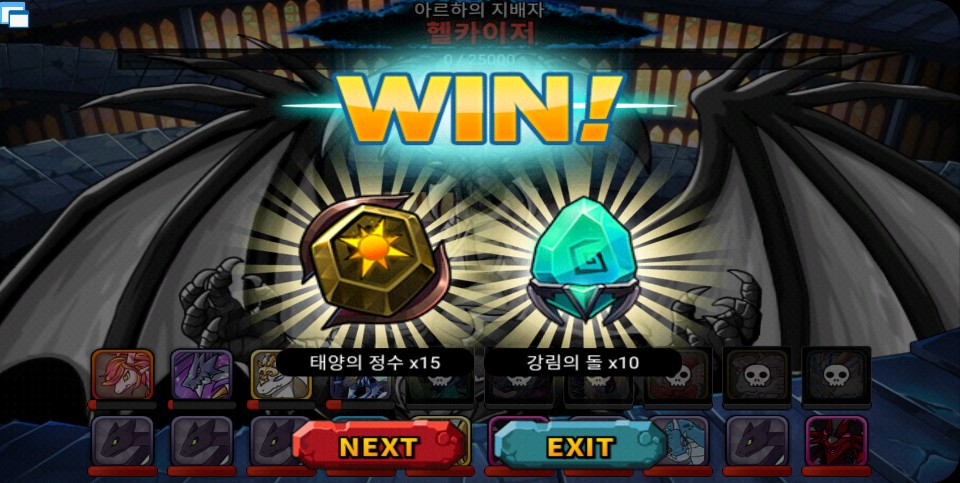Tap the red NEXT button
960x483 pixels.
point(378,446)
